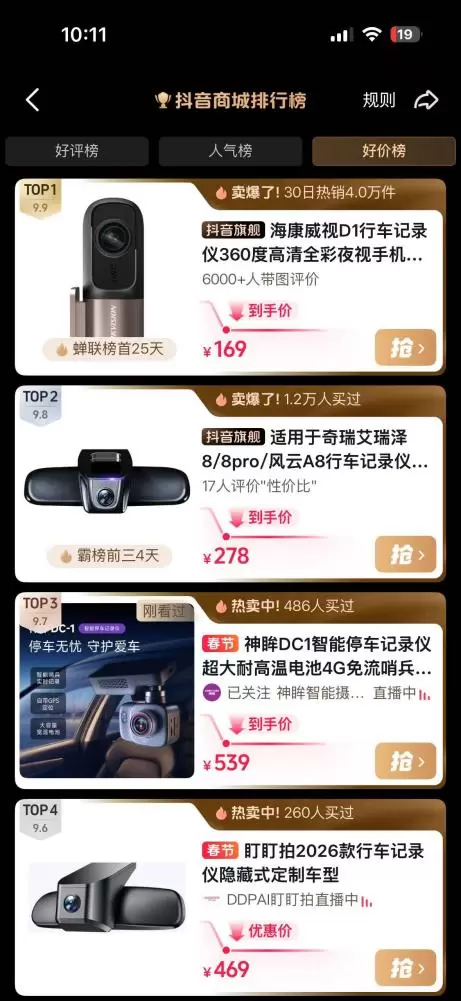
Task: Tap 抢 for the ¥278 dash cam
Action: [x=405, y=554]
